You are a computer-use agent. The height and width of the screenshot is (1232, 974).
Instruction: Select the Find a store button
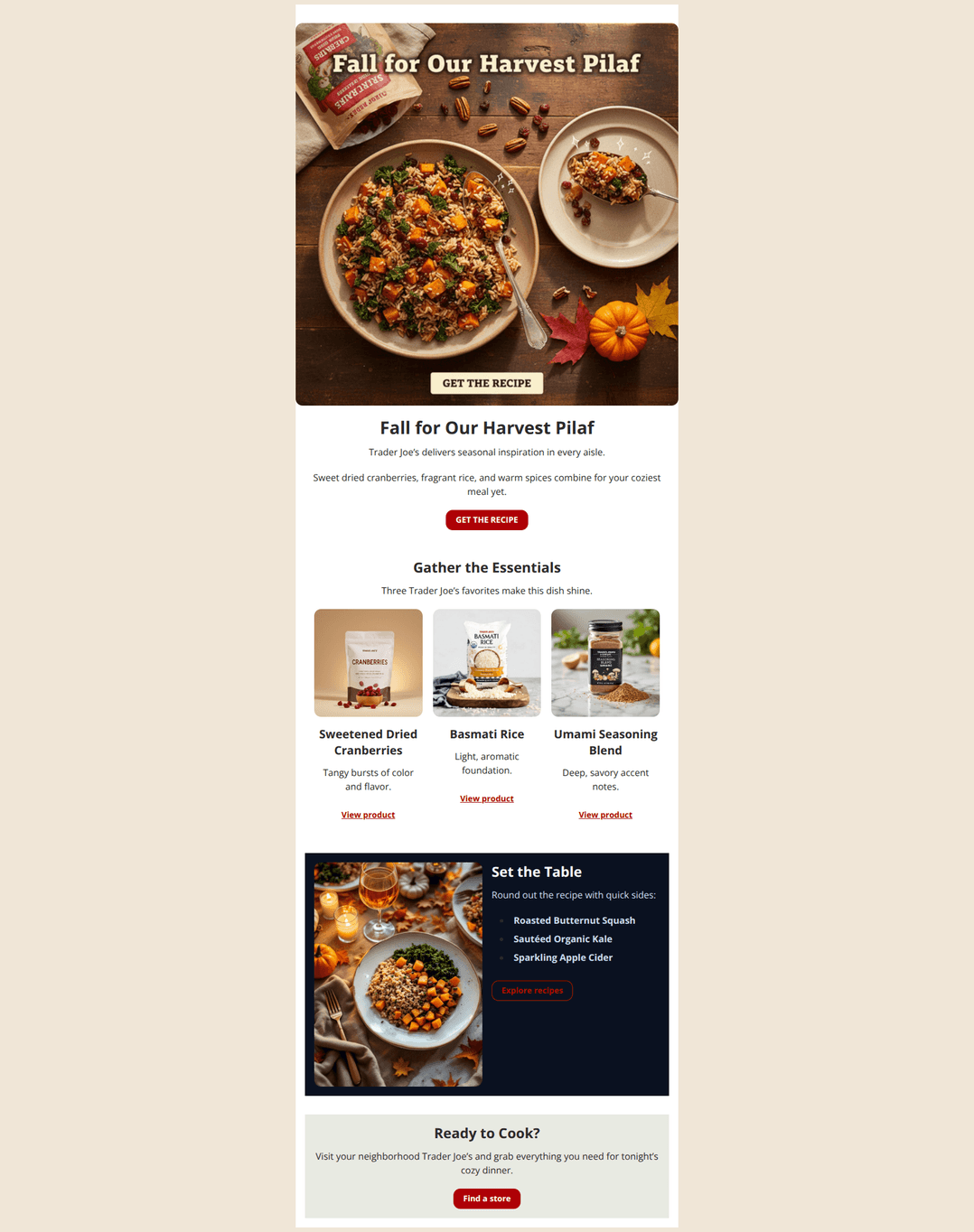pyautogui.click(x=486, y=1199)
